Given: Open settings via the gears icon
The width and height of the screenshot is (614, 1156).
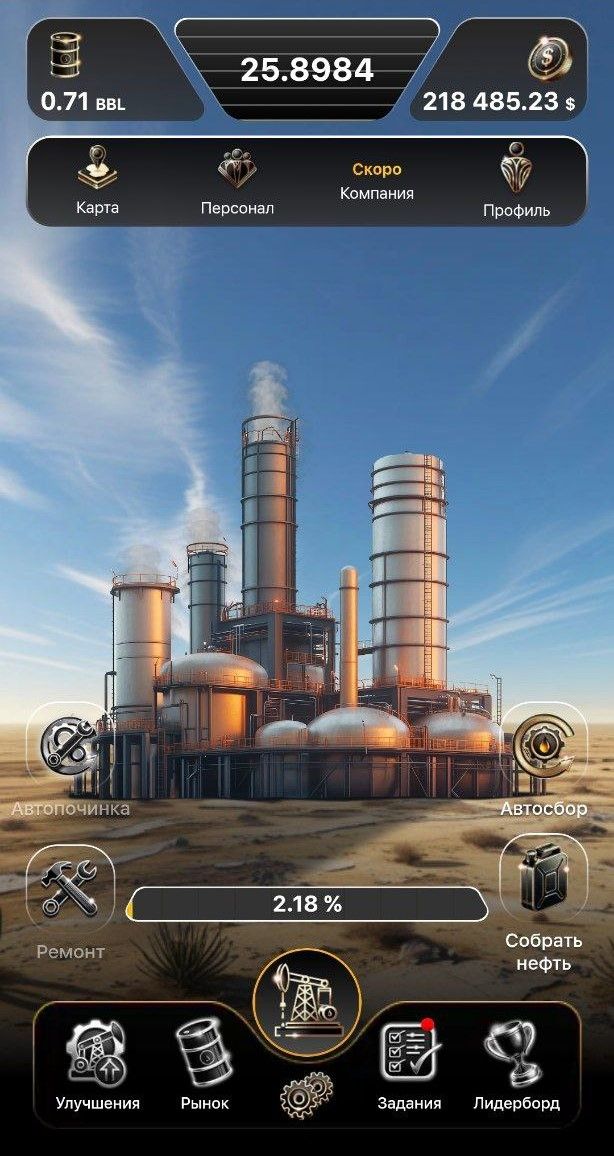Looking at the screenshot, I should click(306, 1094).
